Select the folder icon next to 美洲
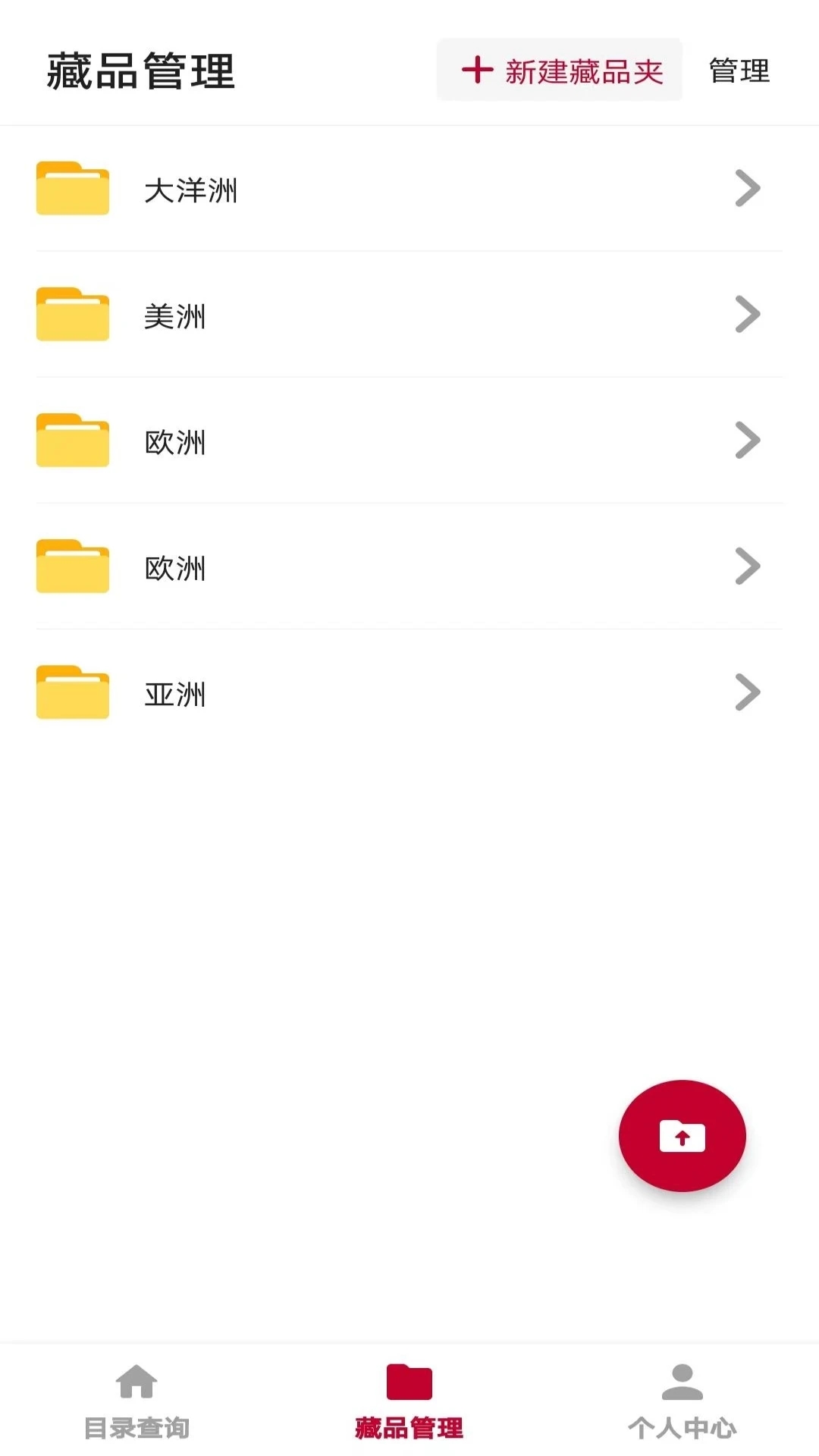This screenshot has height=1456, width=819. pyautogui.click(x=72, y=315)
